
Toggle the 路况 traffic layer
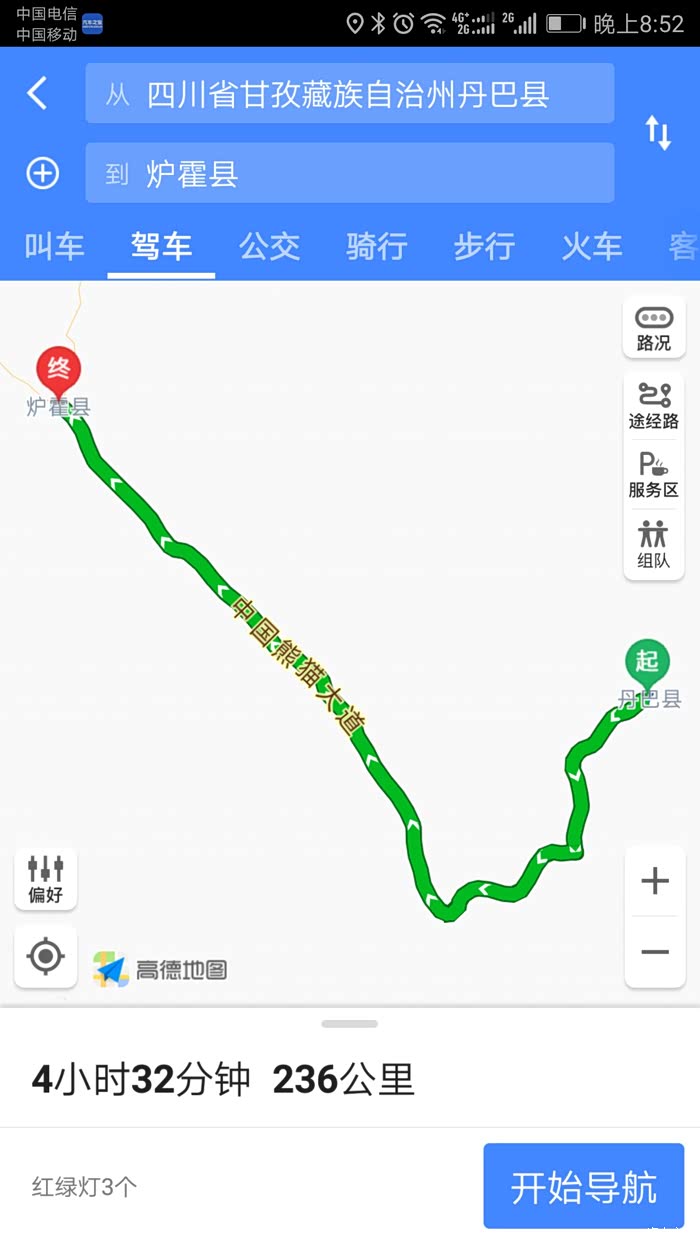pos(654,328)
